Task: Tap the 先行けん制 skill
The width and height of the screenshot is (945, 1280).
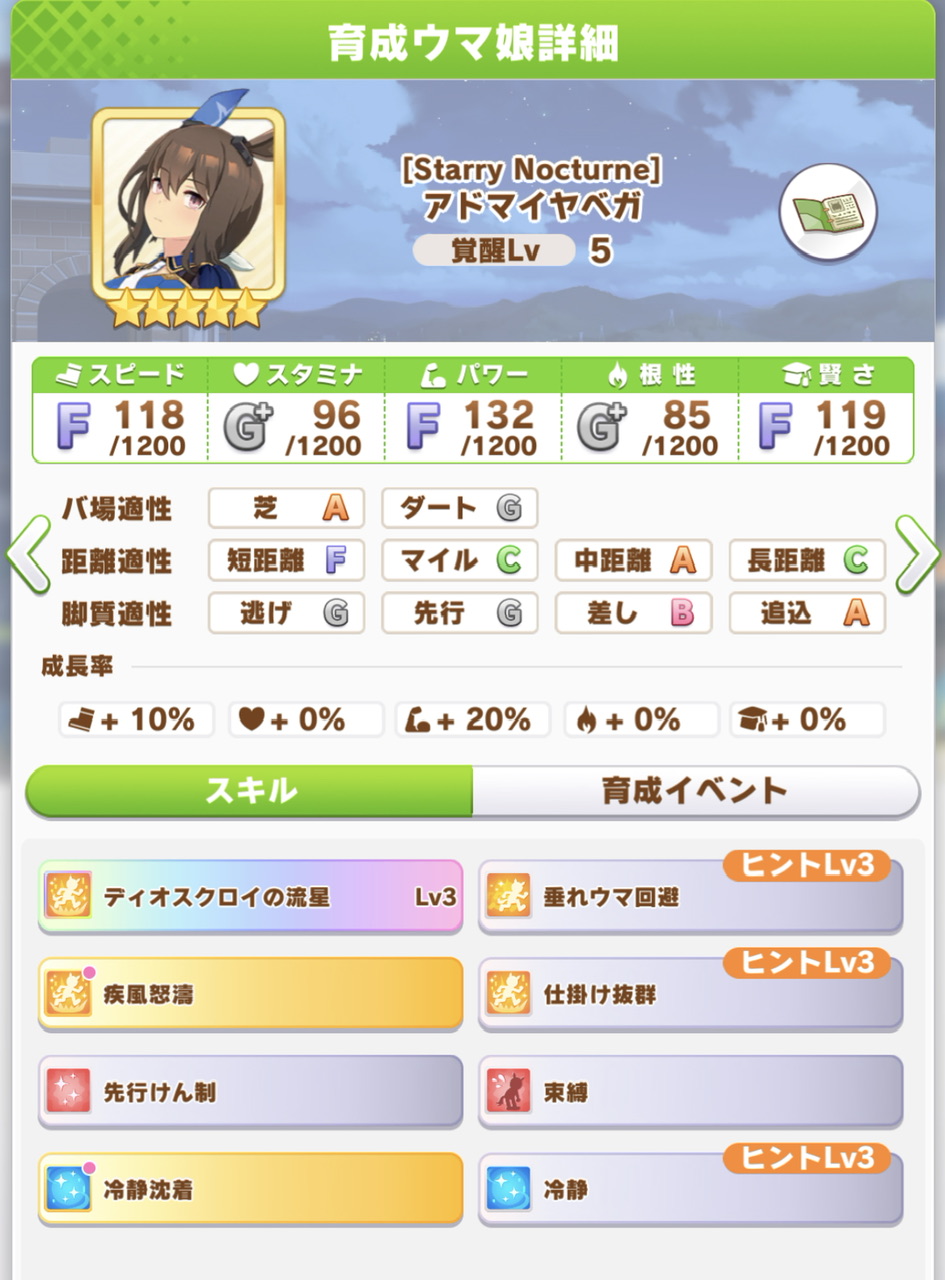Action: [250, 1092]
